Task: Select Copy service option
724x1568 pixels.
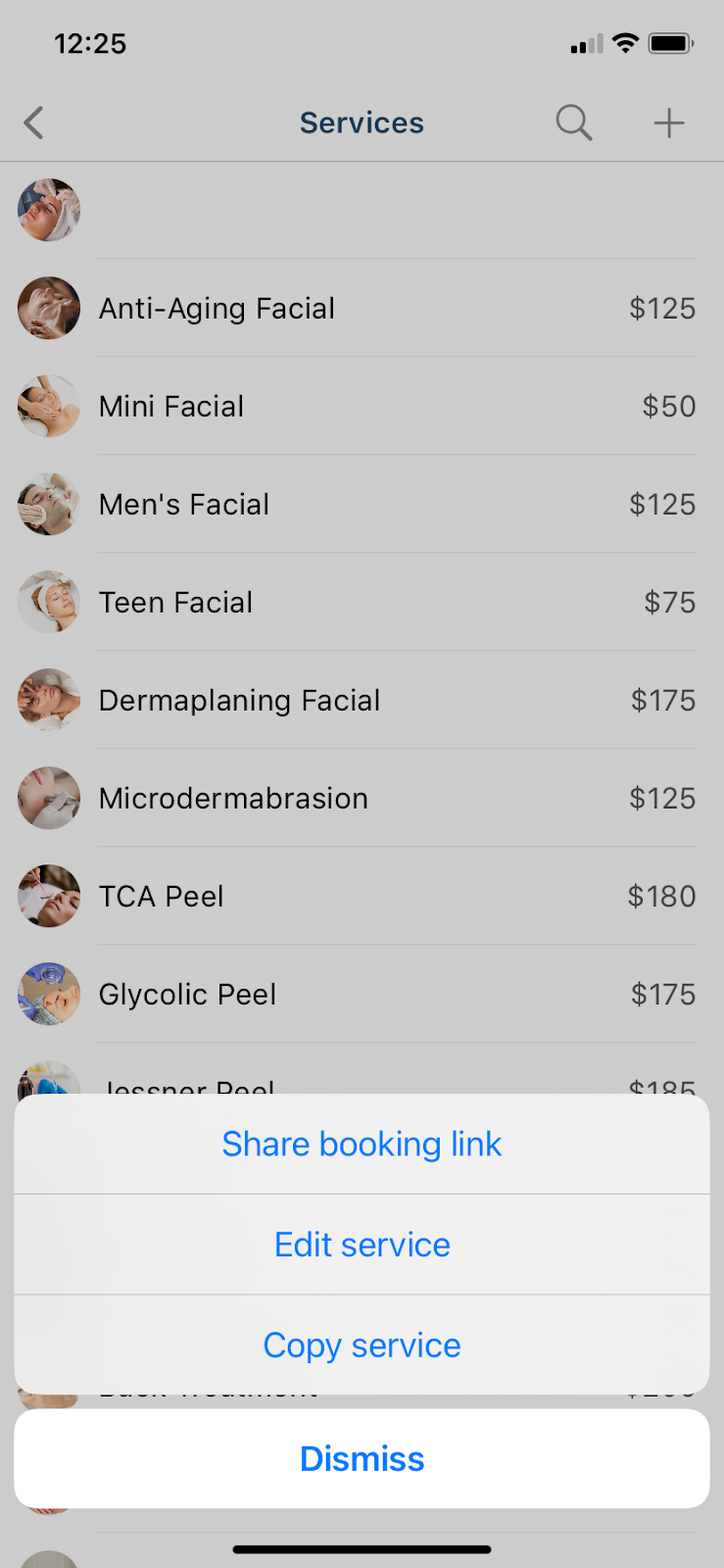Action: (x=362, y=1346)
